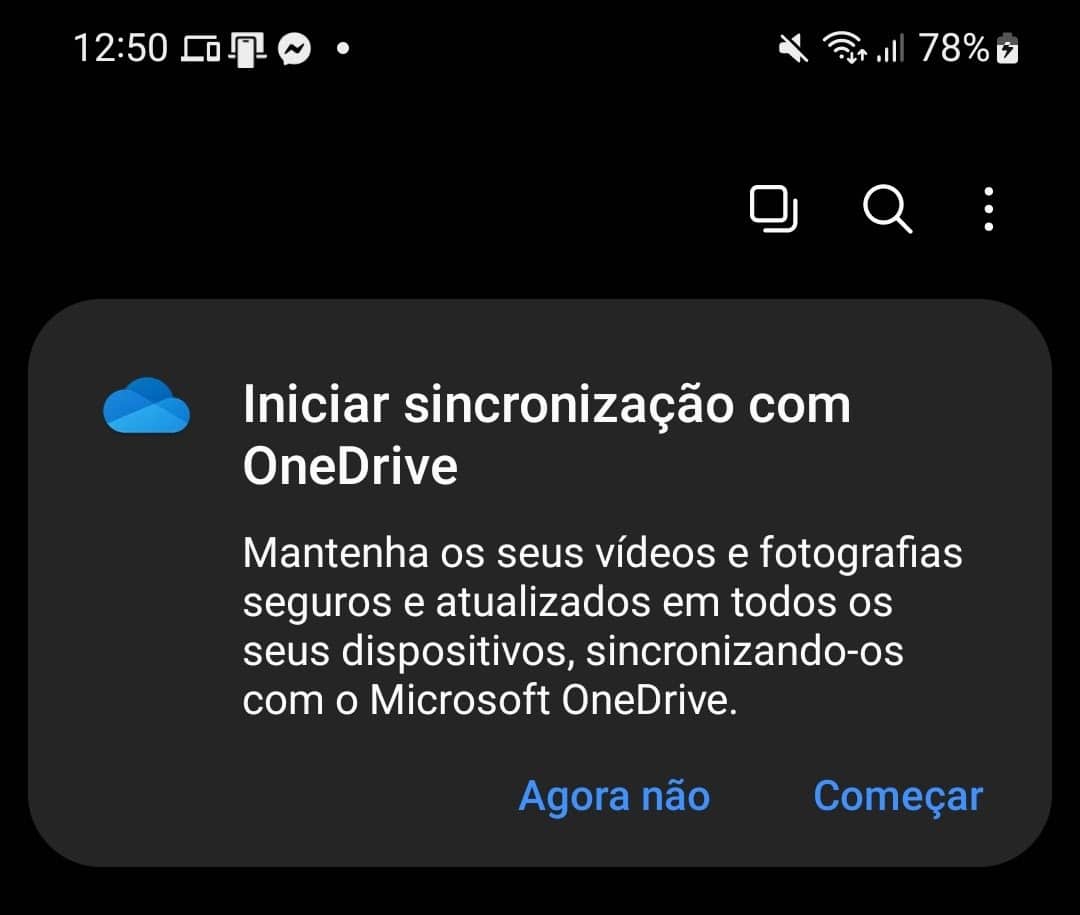
Task: Open the three-dot overflow menu
Action: 988,210
